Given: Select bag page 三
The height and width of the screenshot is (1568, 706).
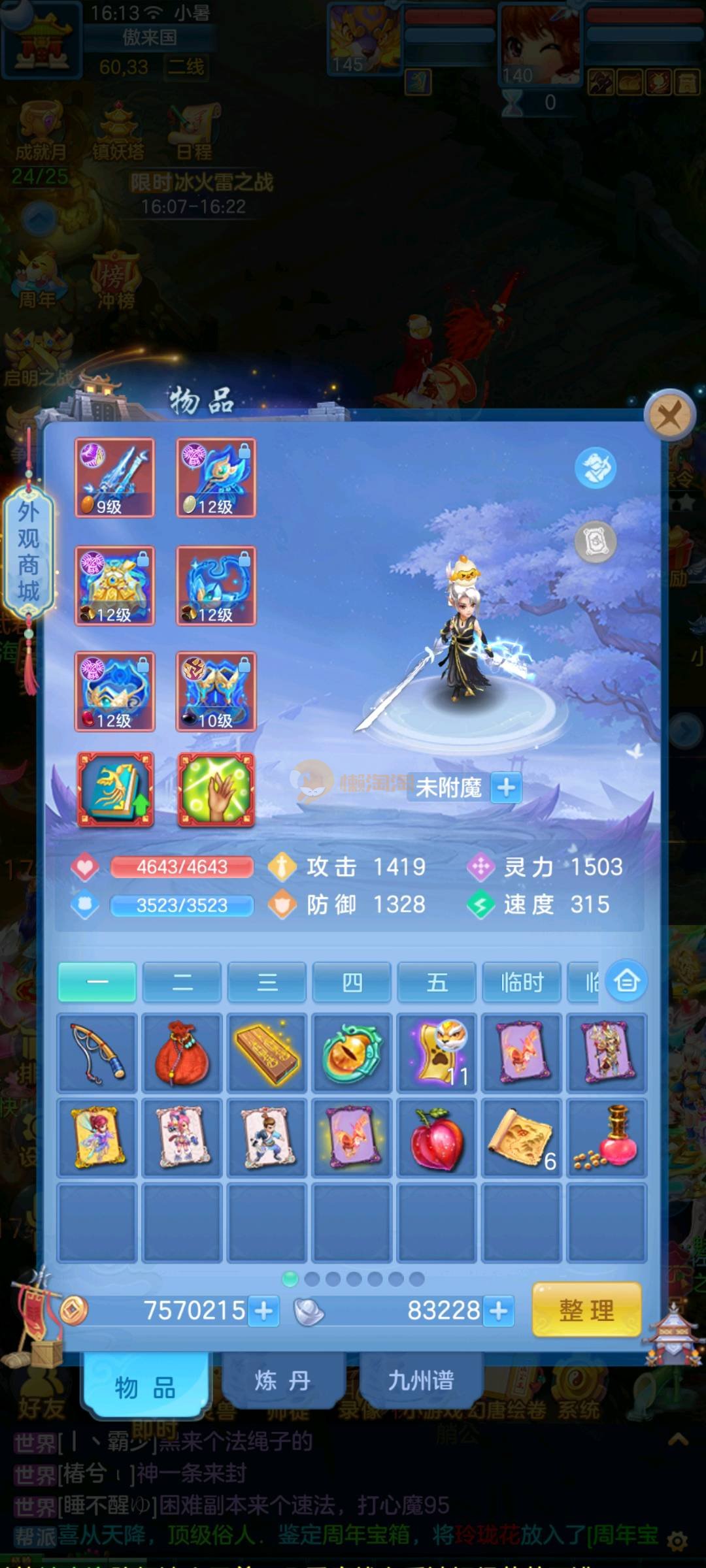Looking at the screenshot, I should click(x=267, y=982).
